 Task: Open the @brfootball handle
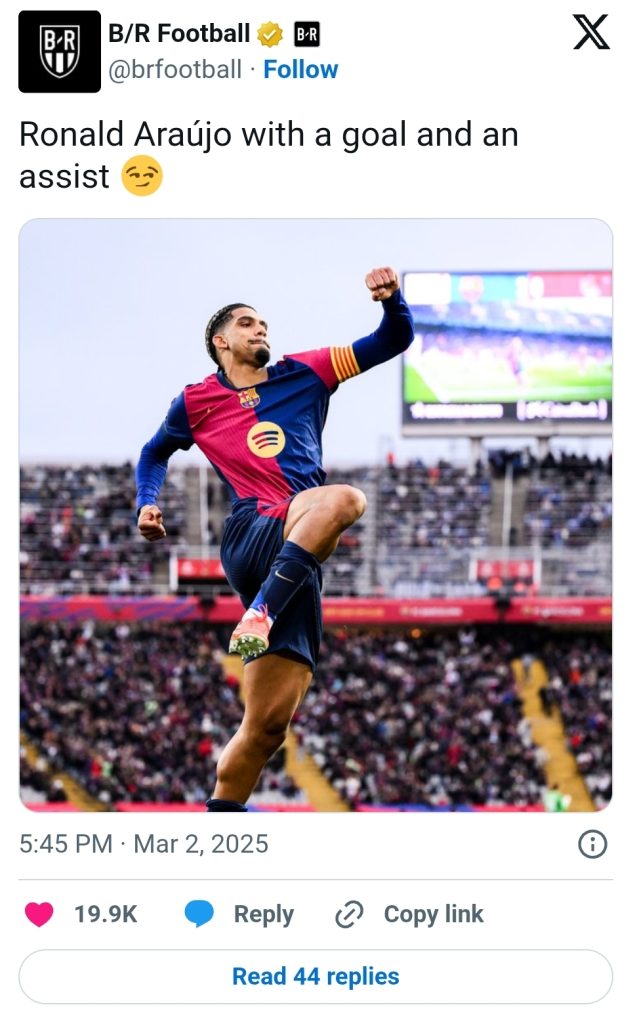[174, 70]
